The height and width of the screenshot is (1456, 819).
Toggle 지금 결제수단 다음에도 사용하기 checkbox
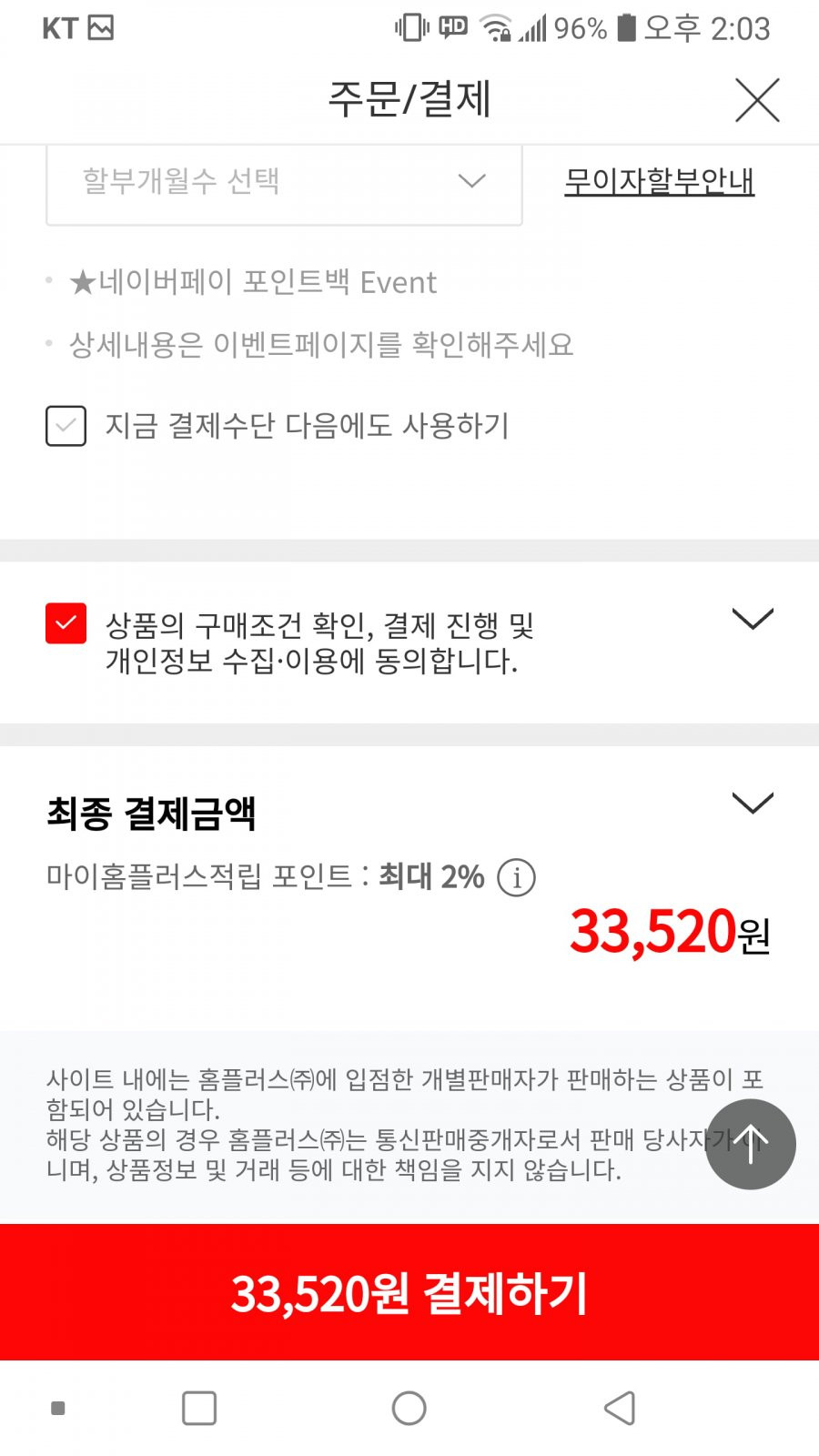click(66, 426)
